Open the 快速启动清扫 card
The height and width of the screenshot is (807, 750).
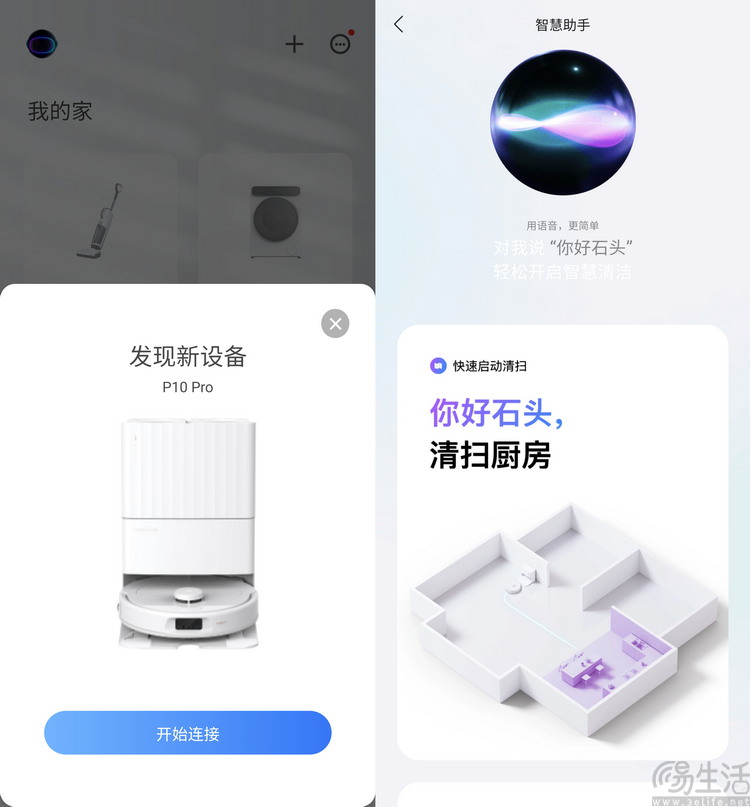pyautogui.click(x=562, y=540)
